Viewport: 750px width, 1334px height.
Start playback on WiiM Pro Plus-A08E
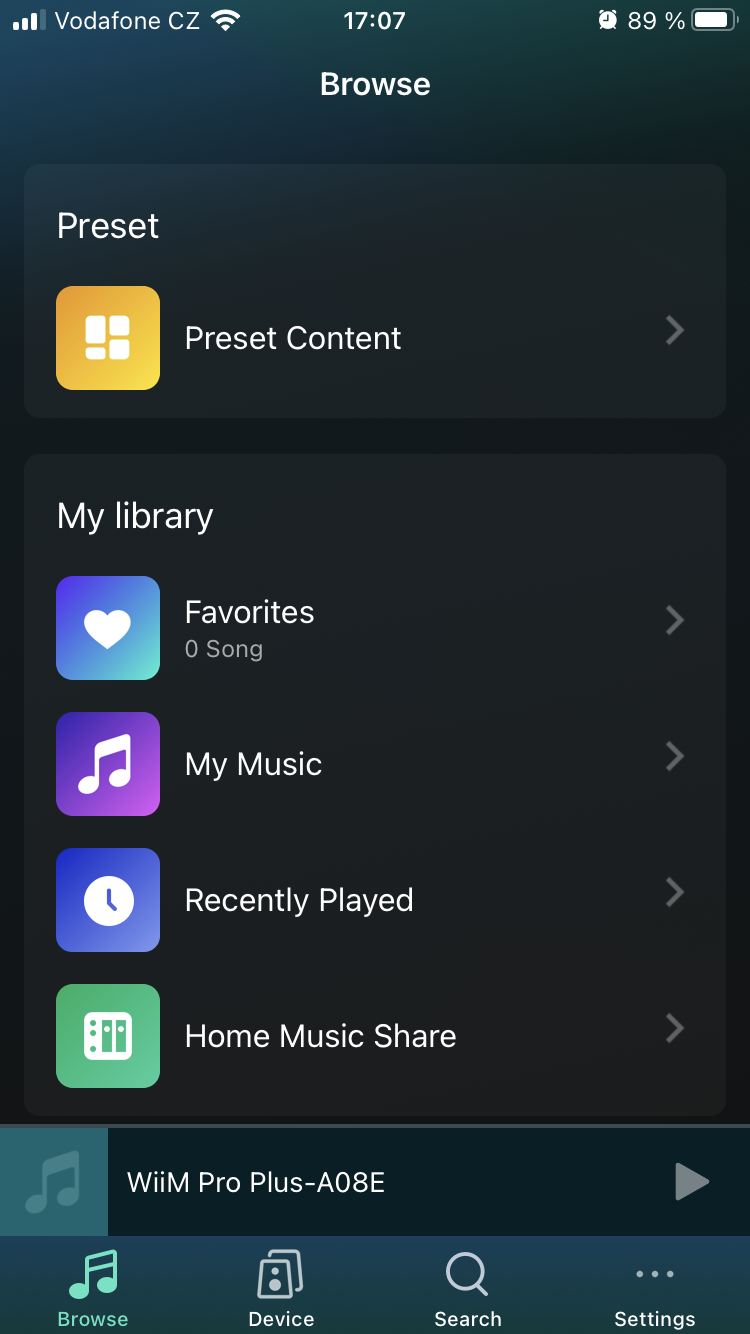click(692, 1182)
